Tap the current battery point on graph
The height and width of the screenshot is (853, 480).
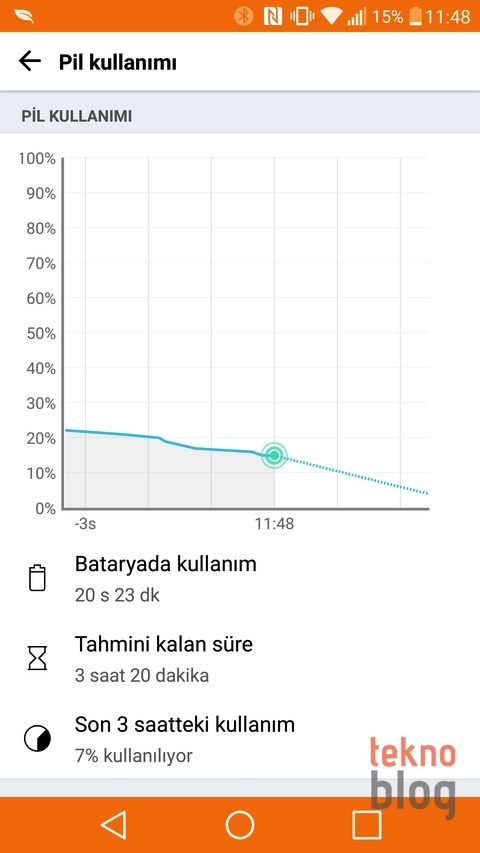coord(274,455)
